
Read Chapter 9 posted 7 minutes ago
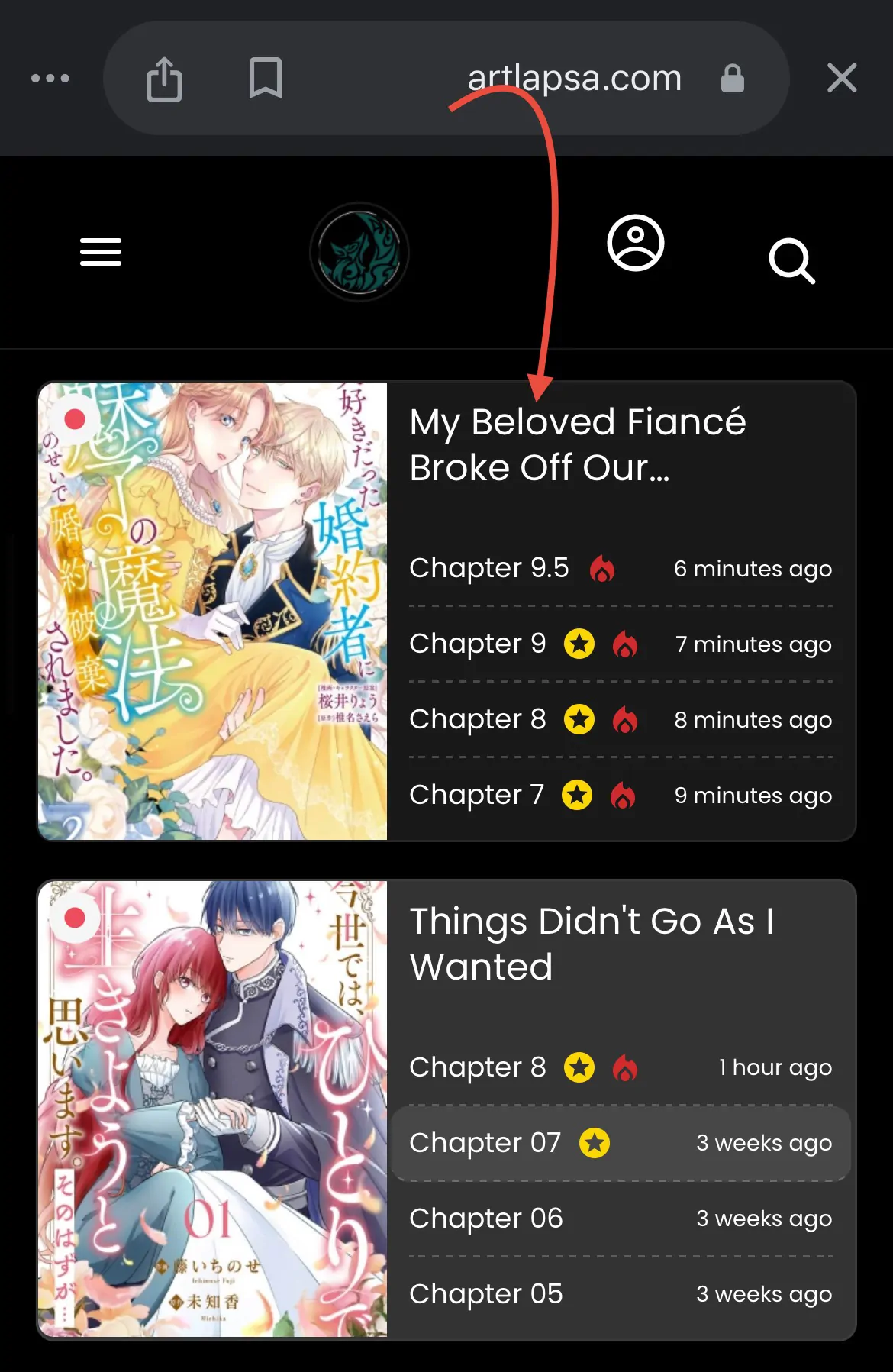point(478,644)
